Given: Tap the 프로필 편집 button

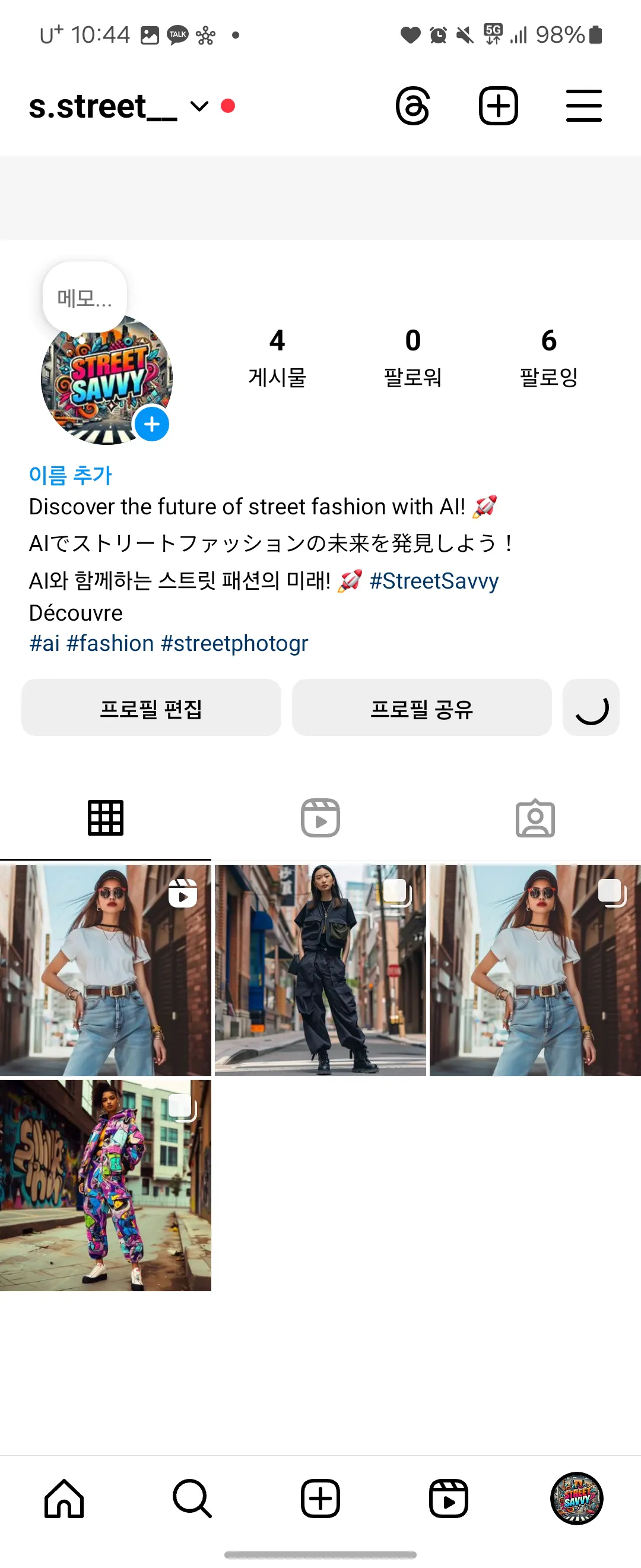Looking at the screenshot, I should (151, 708).
